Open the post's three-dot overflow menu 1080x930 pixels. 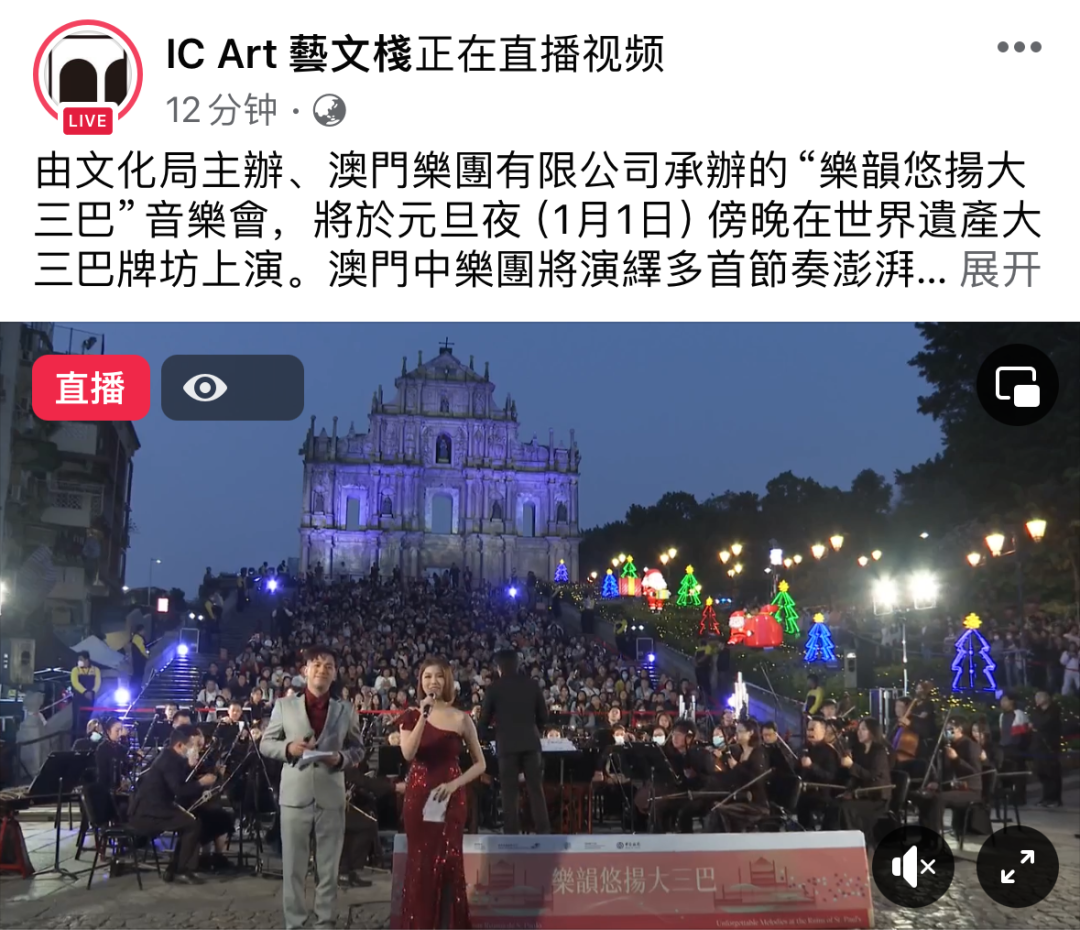pos(1019,47)
